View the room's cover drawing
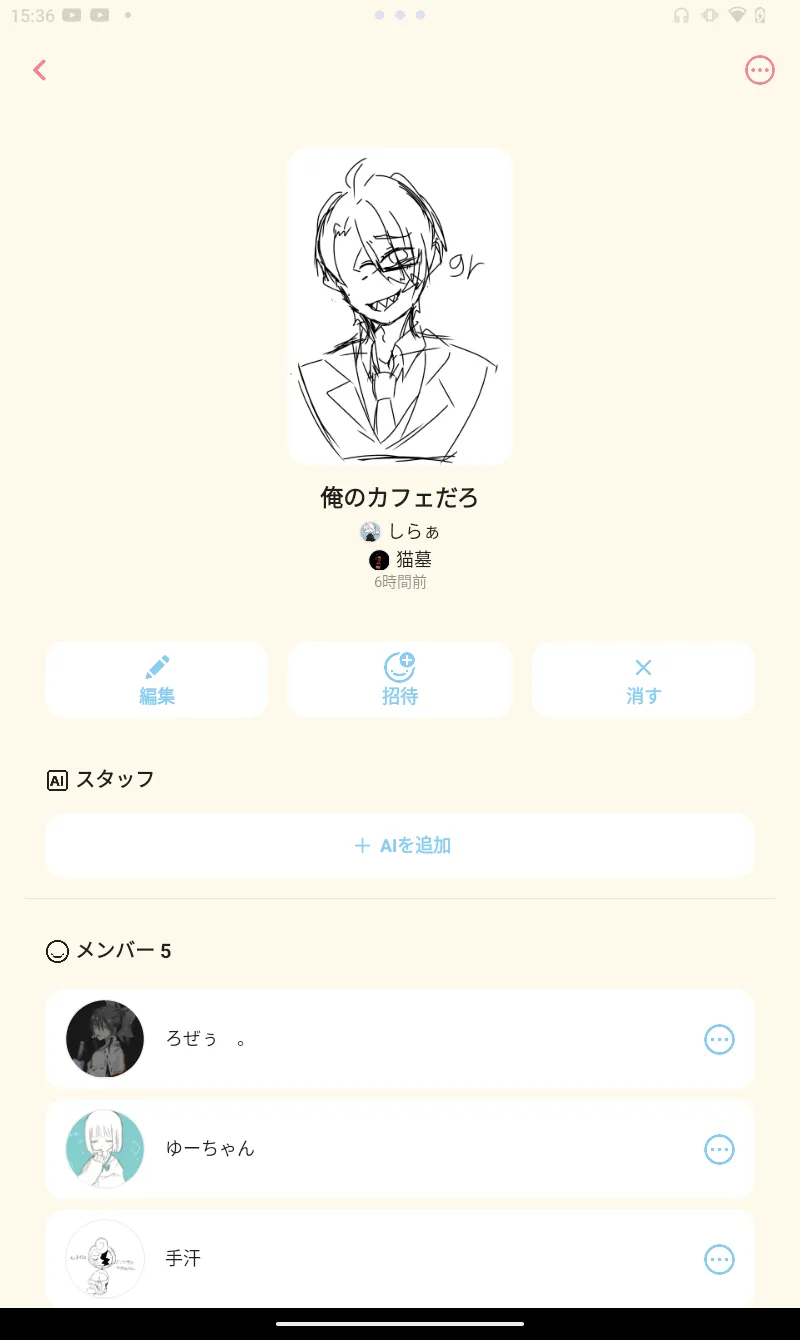 point(400,306)
